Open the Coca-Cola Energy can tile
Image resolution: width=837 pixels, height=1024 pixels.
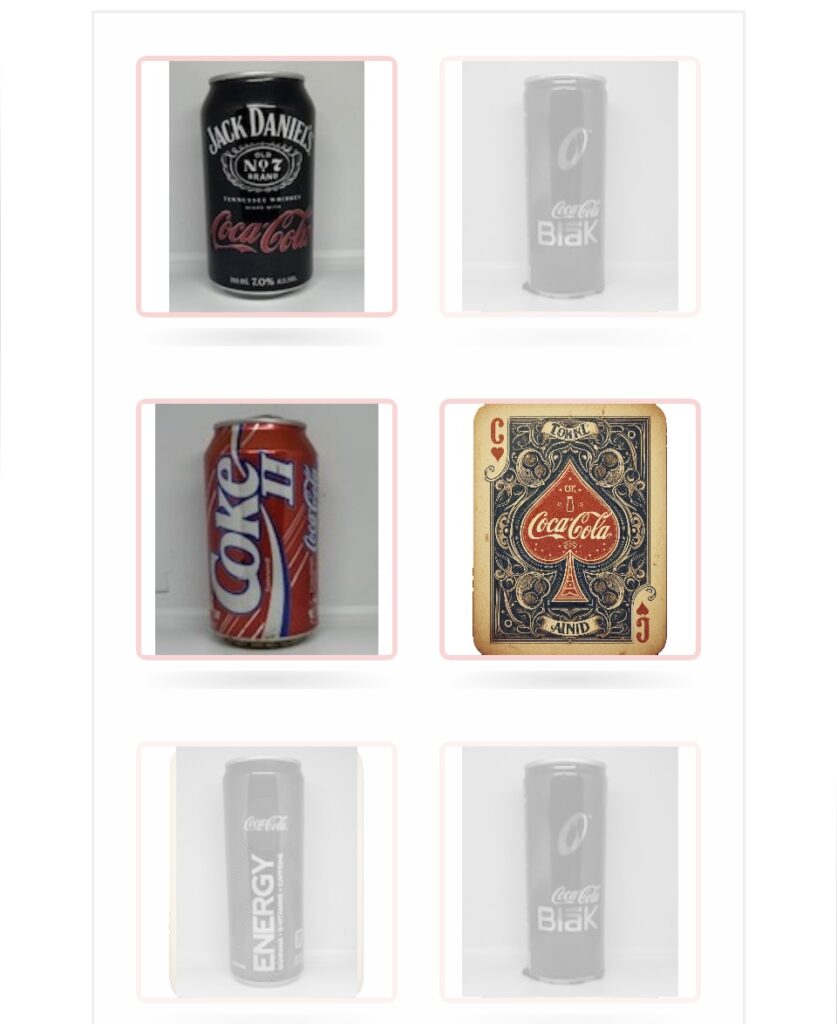[x=266, y=871]
